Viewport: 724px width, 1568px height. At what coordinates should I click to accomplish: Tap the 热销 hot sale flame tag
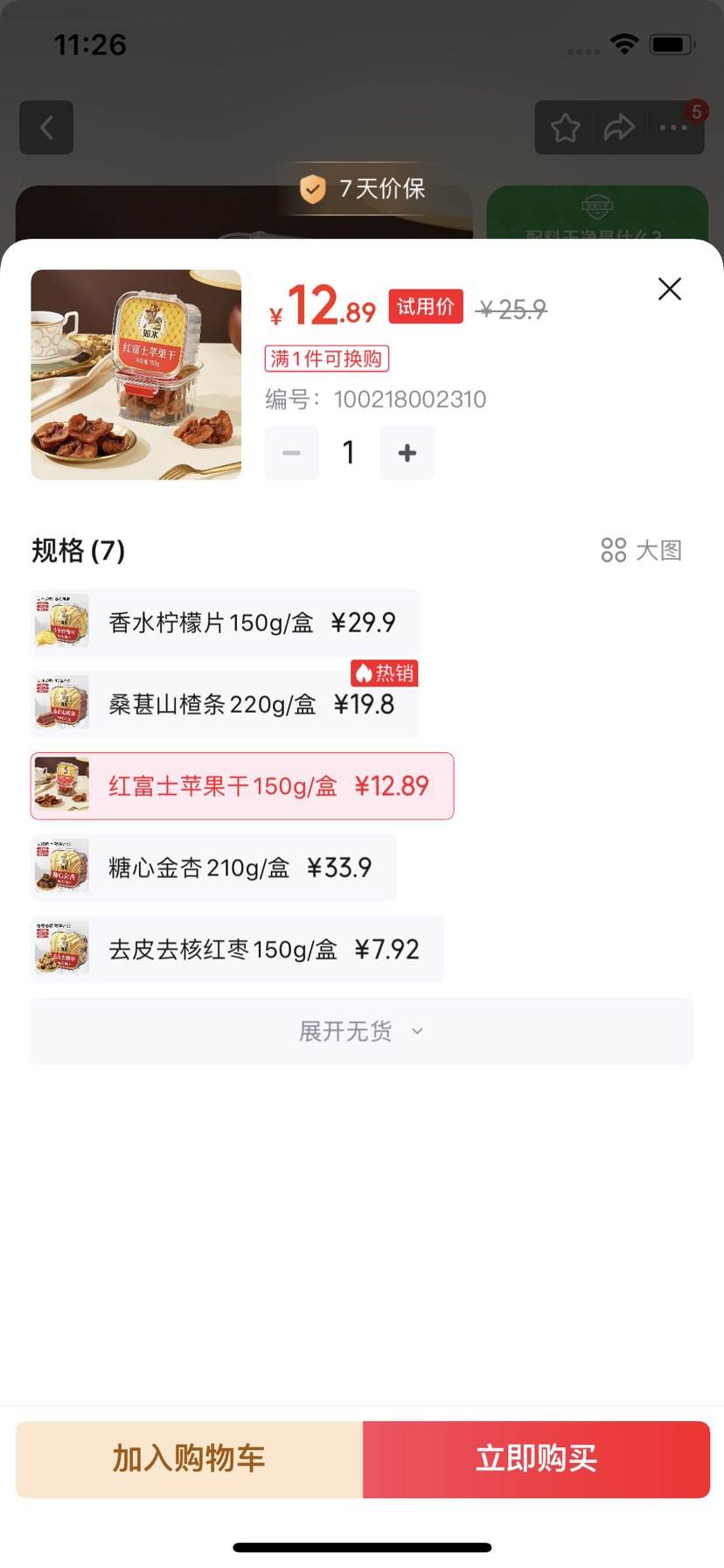pyautogui.click(x=384, y=673)
